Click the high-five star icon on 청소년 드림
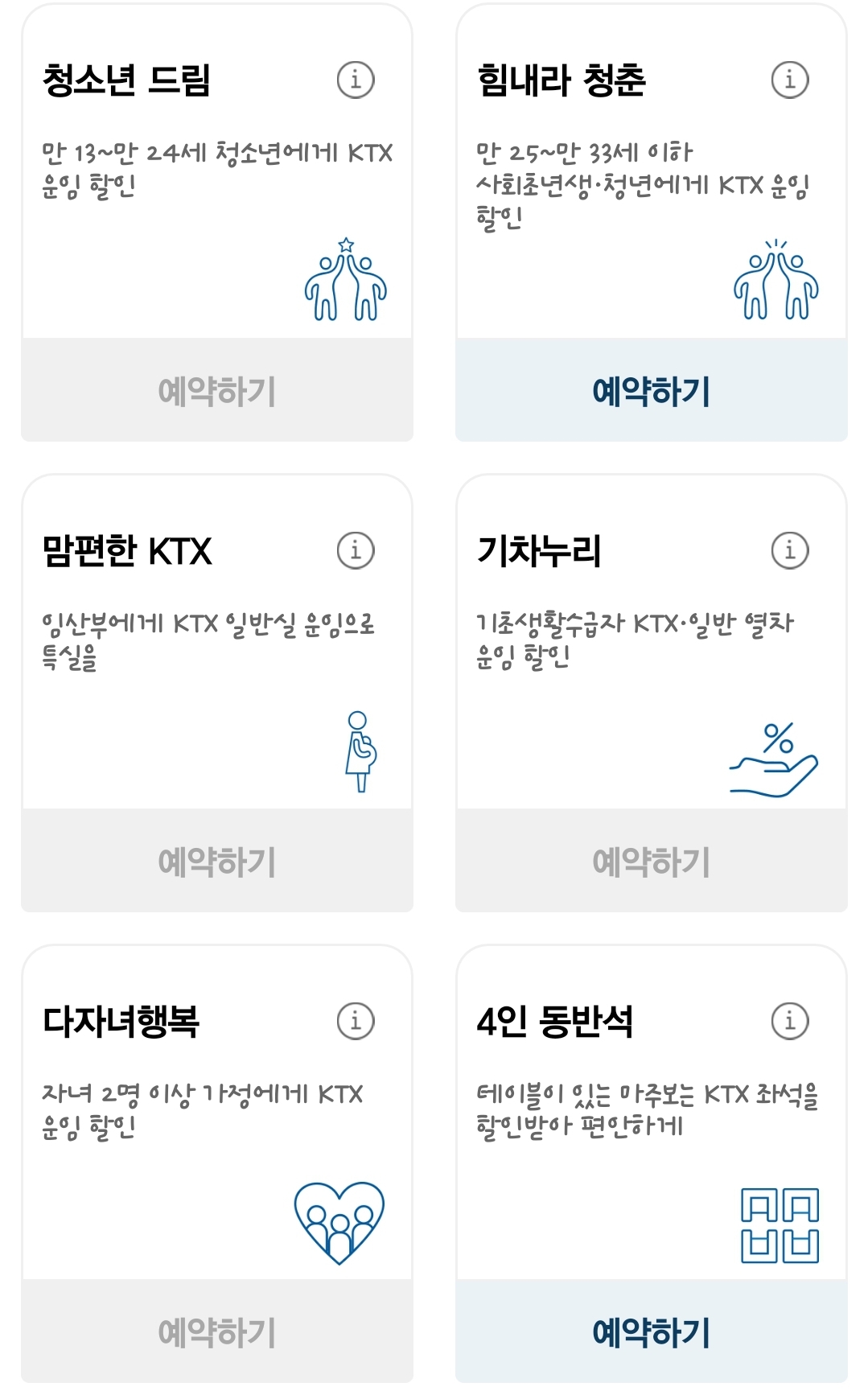This screenshot has height=1395, width=868. click(x=346, y=282)
